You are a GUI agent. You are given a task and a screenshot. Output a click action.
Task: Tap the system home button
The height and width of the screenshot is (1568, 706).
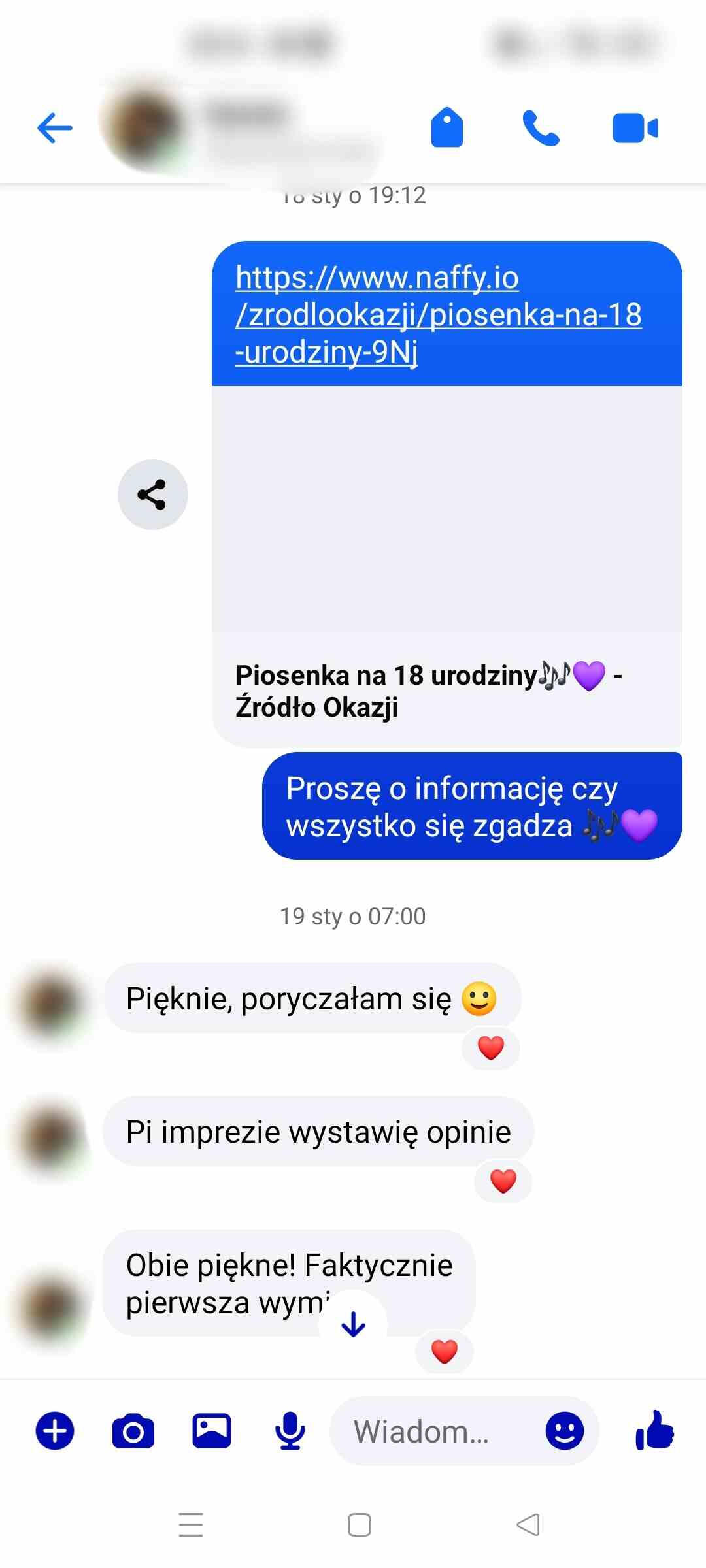tap(359, 1526)
